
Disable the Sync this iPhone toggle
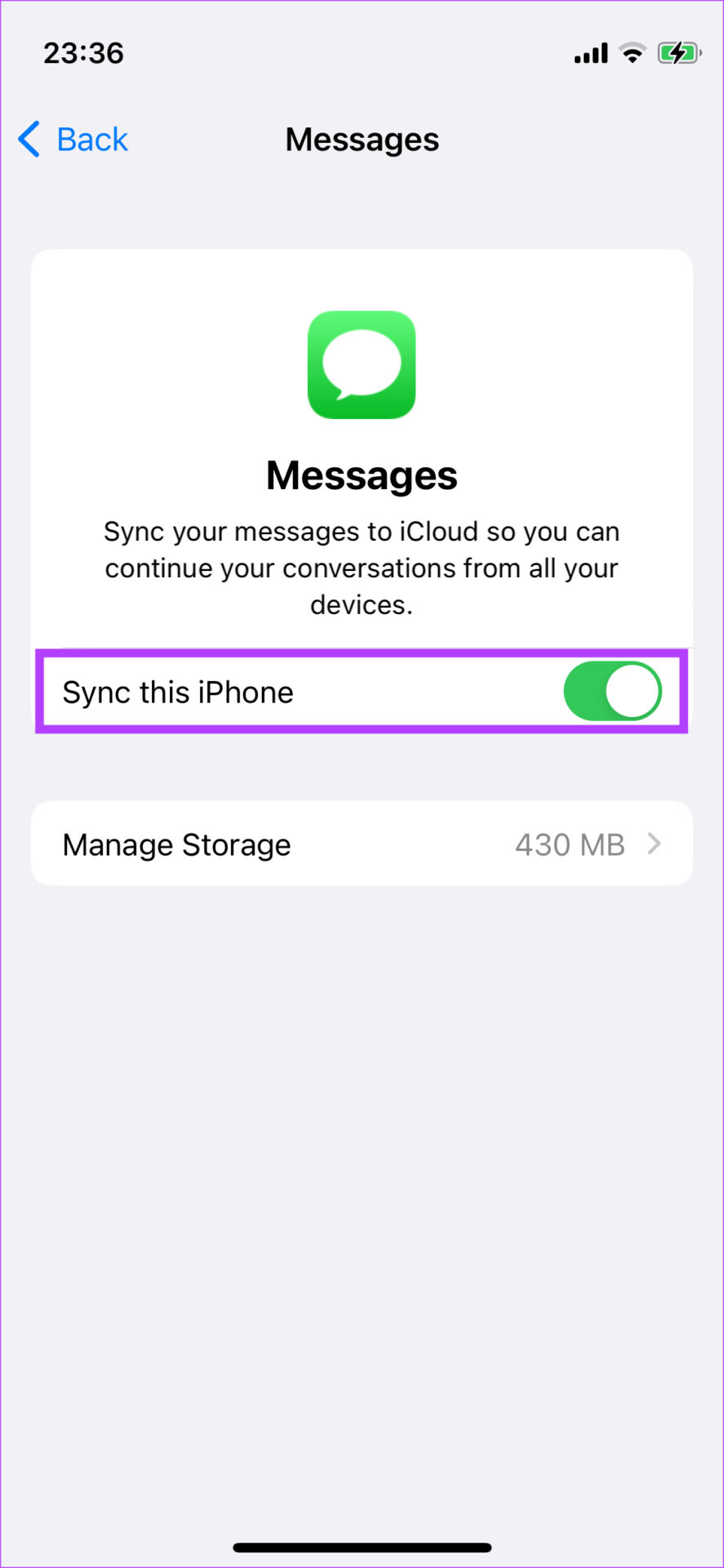pyautogui.click(x=613, y=691)
